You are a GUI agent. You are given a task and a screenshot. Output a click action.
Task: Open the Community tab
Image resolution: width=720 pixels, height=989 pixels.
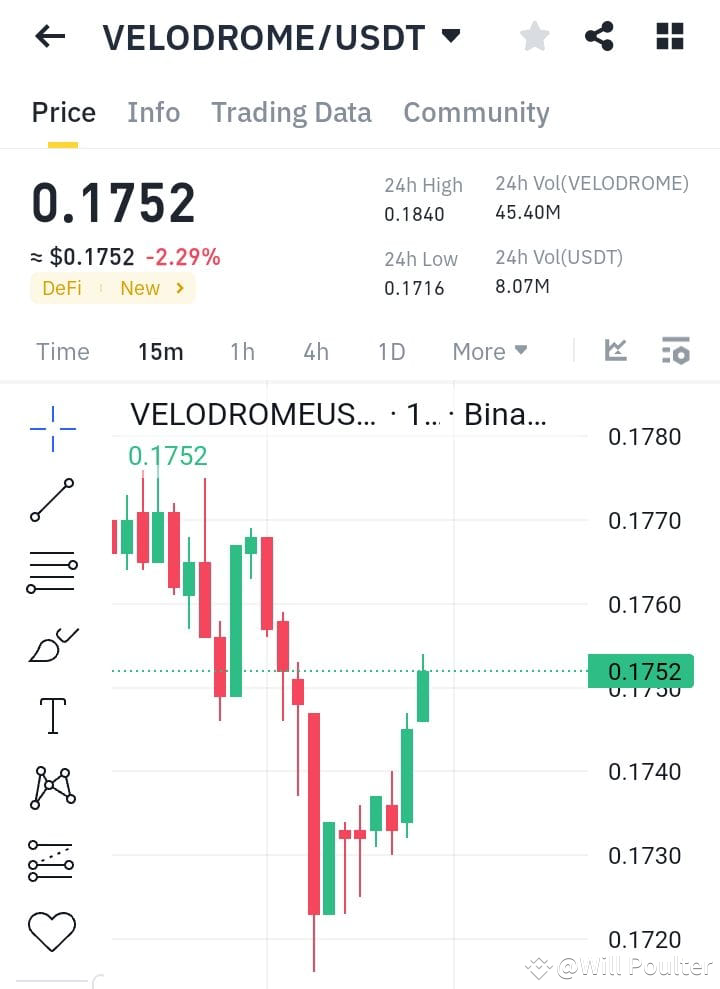(x=476, y=112)
